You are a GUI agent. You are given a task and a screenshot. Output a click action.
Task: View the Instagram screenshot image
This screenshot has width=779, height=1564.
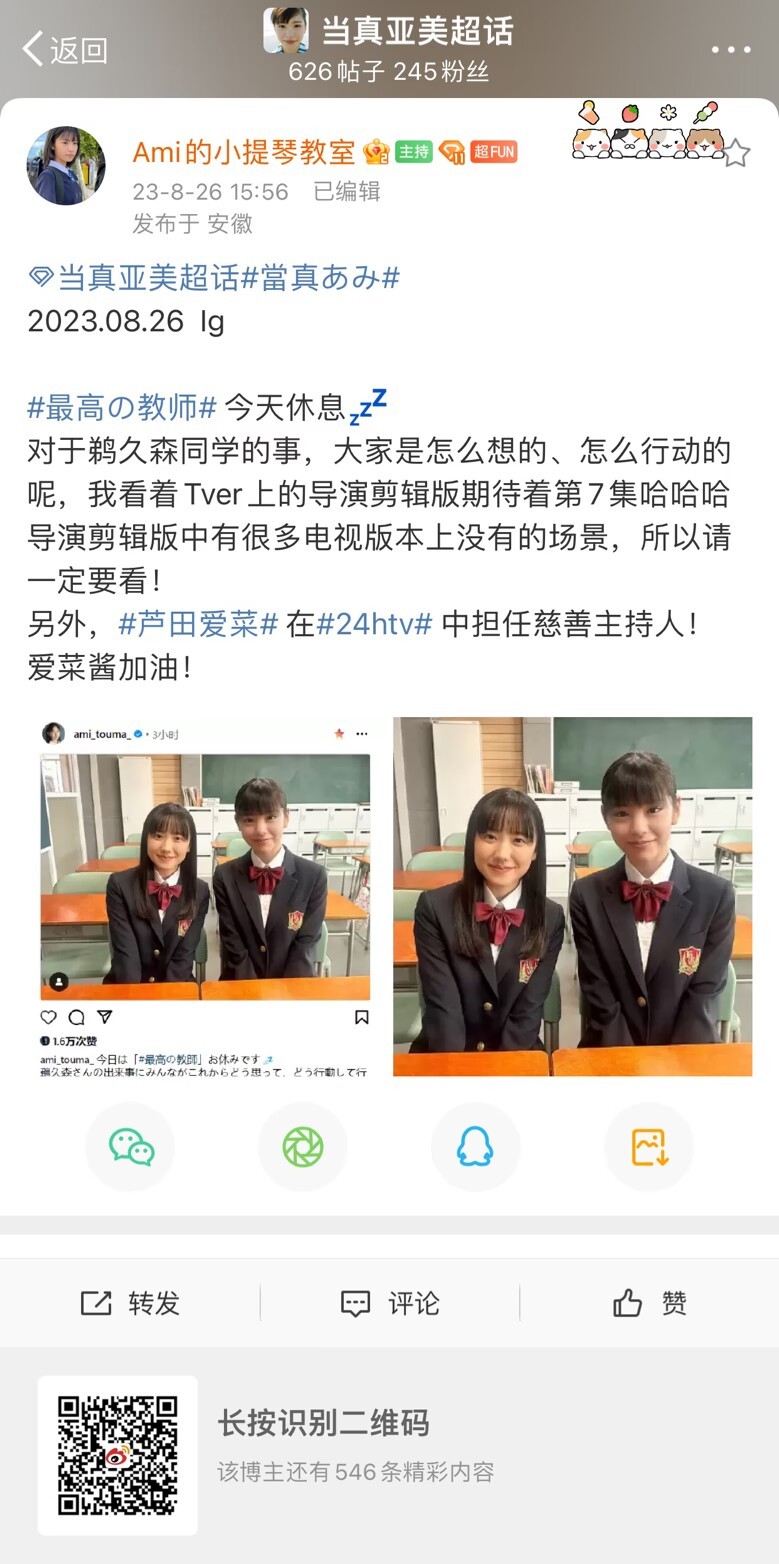pos(205,897)
